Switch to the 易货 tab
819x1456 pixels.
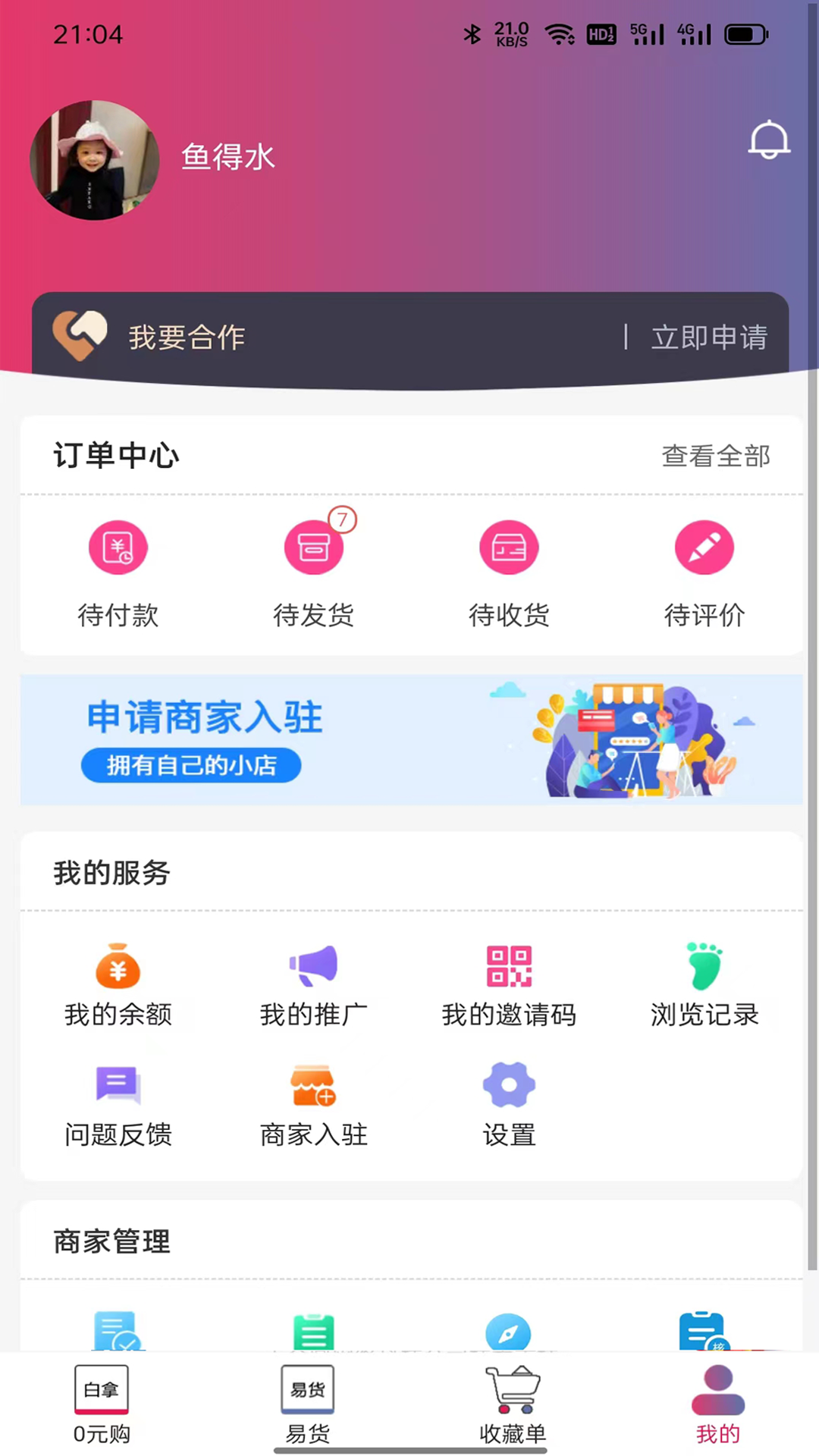click(307, 1404)
